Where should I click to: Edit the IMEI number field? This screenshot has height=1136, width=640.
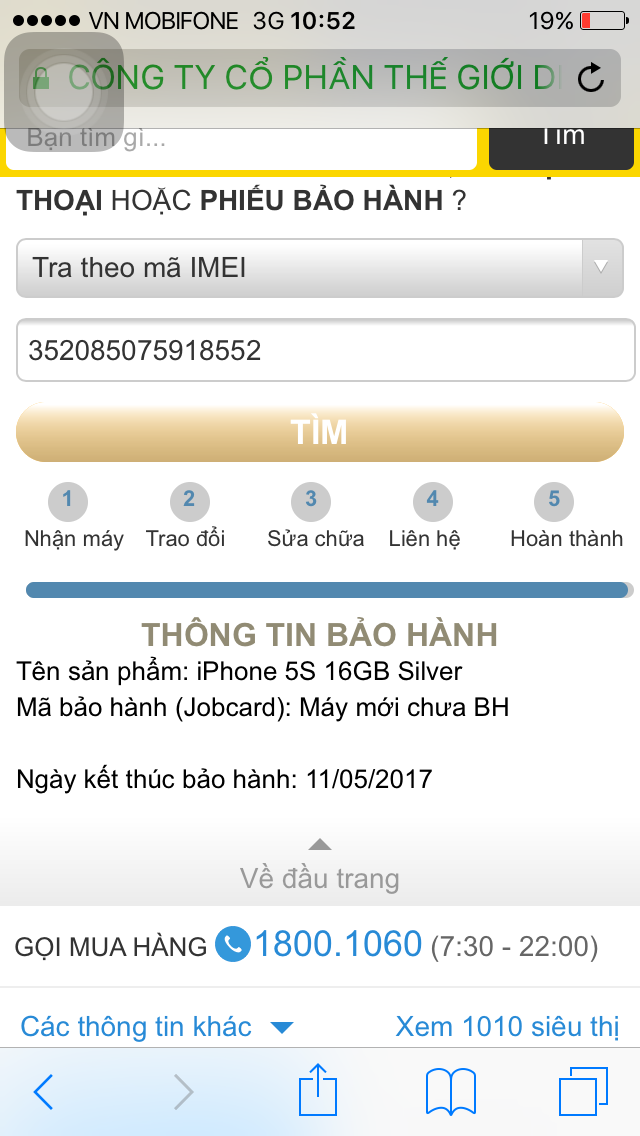(325, 351)
